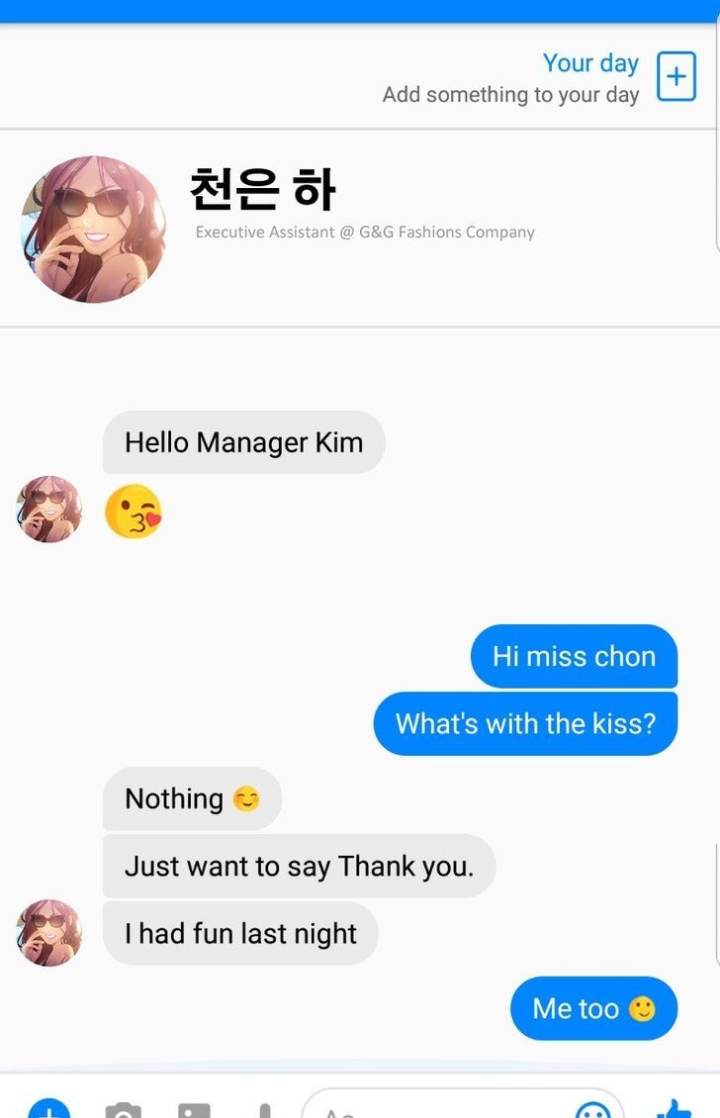Tap the sender avatar beside the kiss emoji
The height and width of the screenshot is (1118, 720).
pos(49,510)
